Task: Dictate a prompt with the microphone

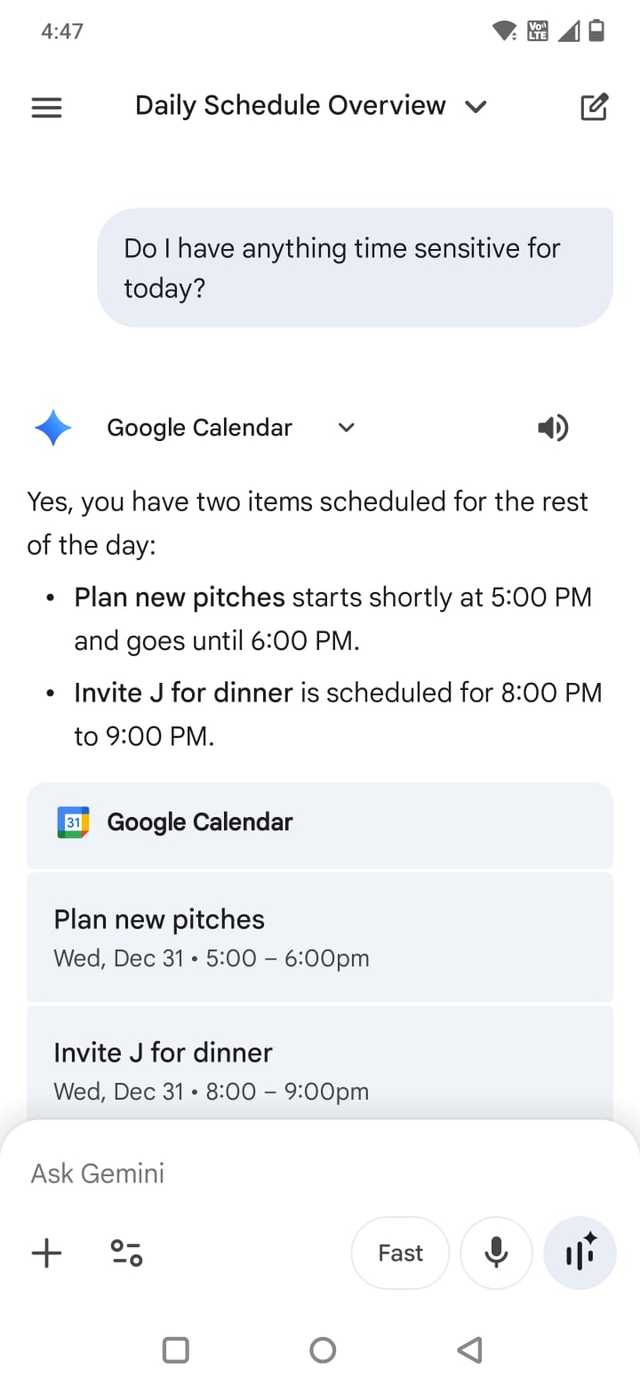Action: pyautogui.click(x=496, y=1253)
